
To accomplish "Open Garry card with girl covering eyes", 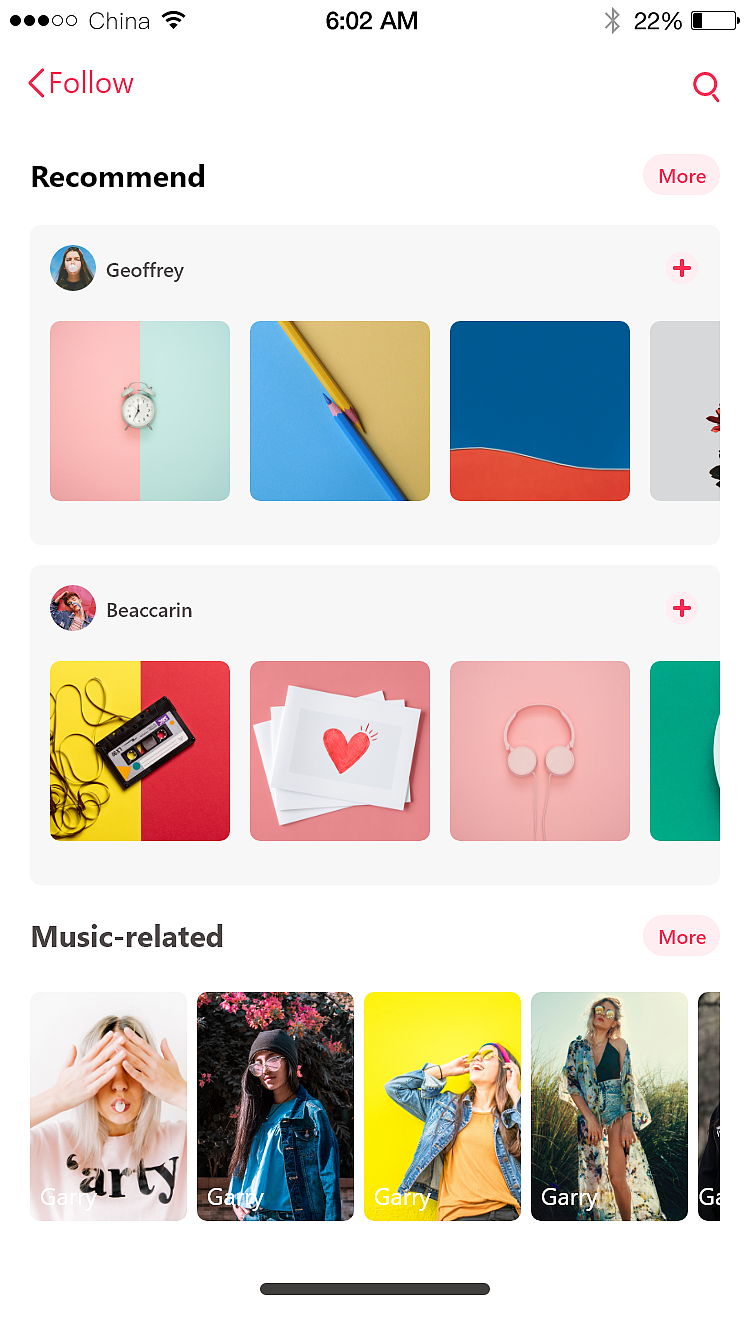I will point(108,1106).
